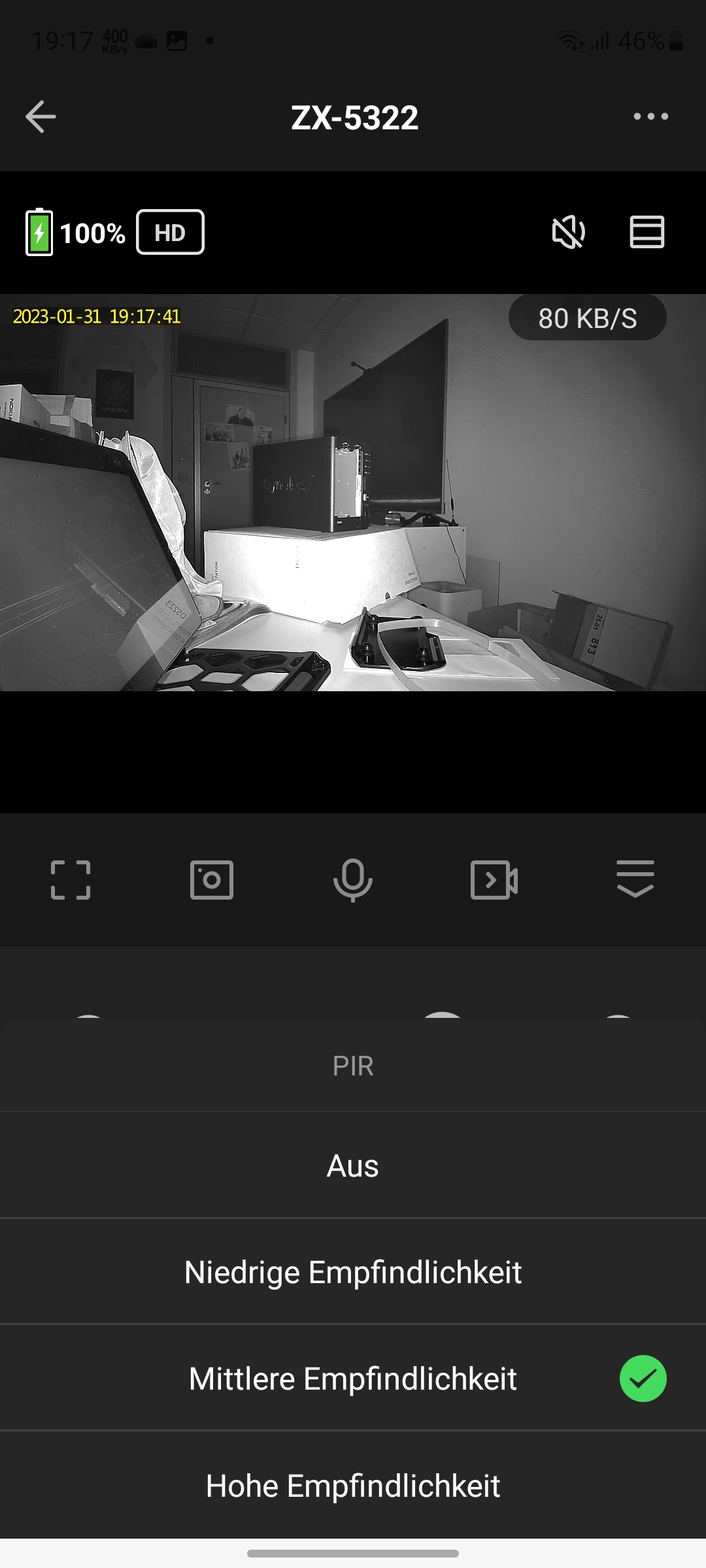Image resolution: width=706 pixels, height=1568 pixels.
Task: Select Mittlere Empfindlichkeit
Action: (353, 1379)
